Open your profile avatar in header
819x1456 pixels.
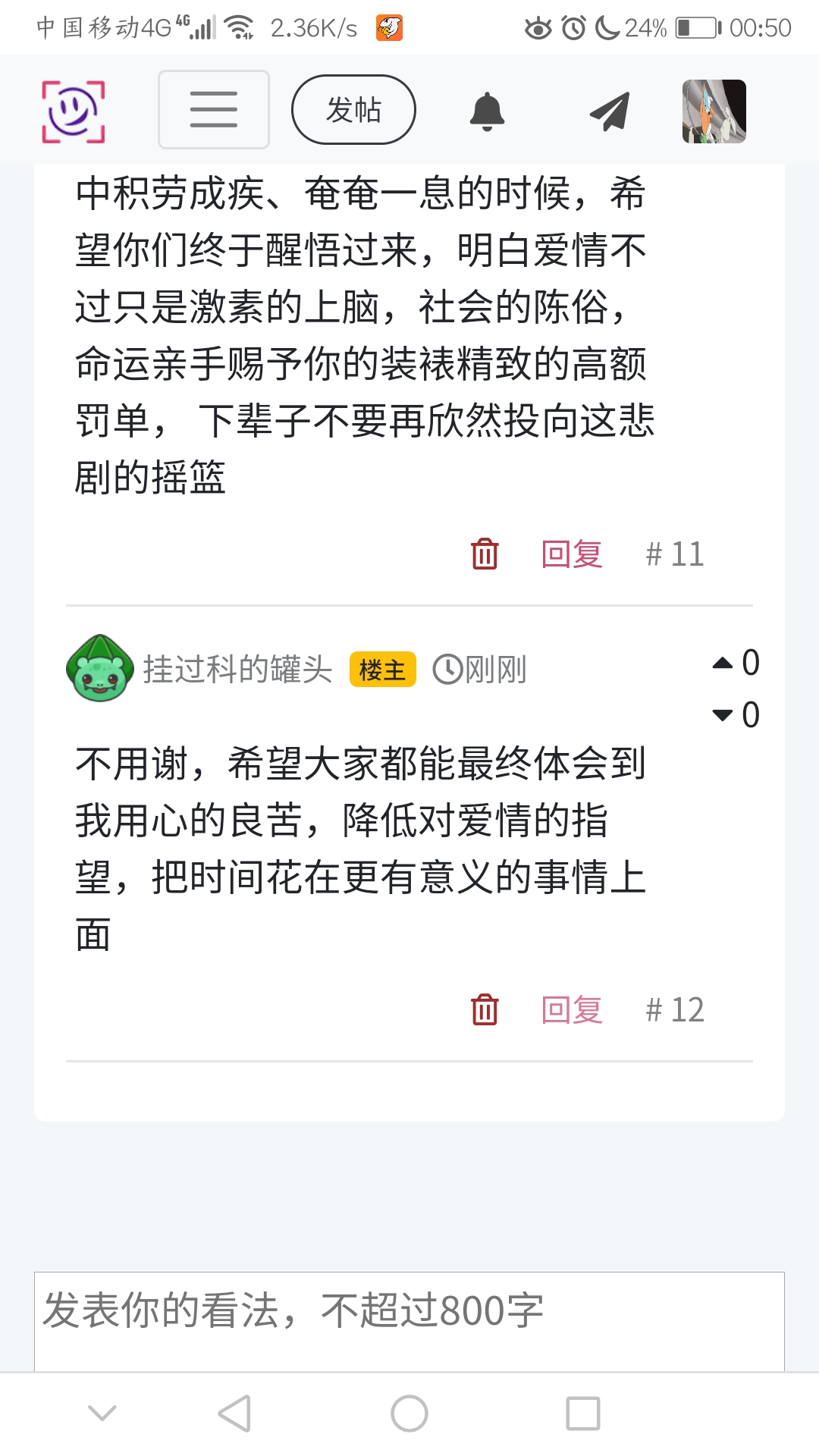coord(714,111)
